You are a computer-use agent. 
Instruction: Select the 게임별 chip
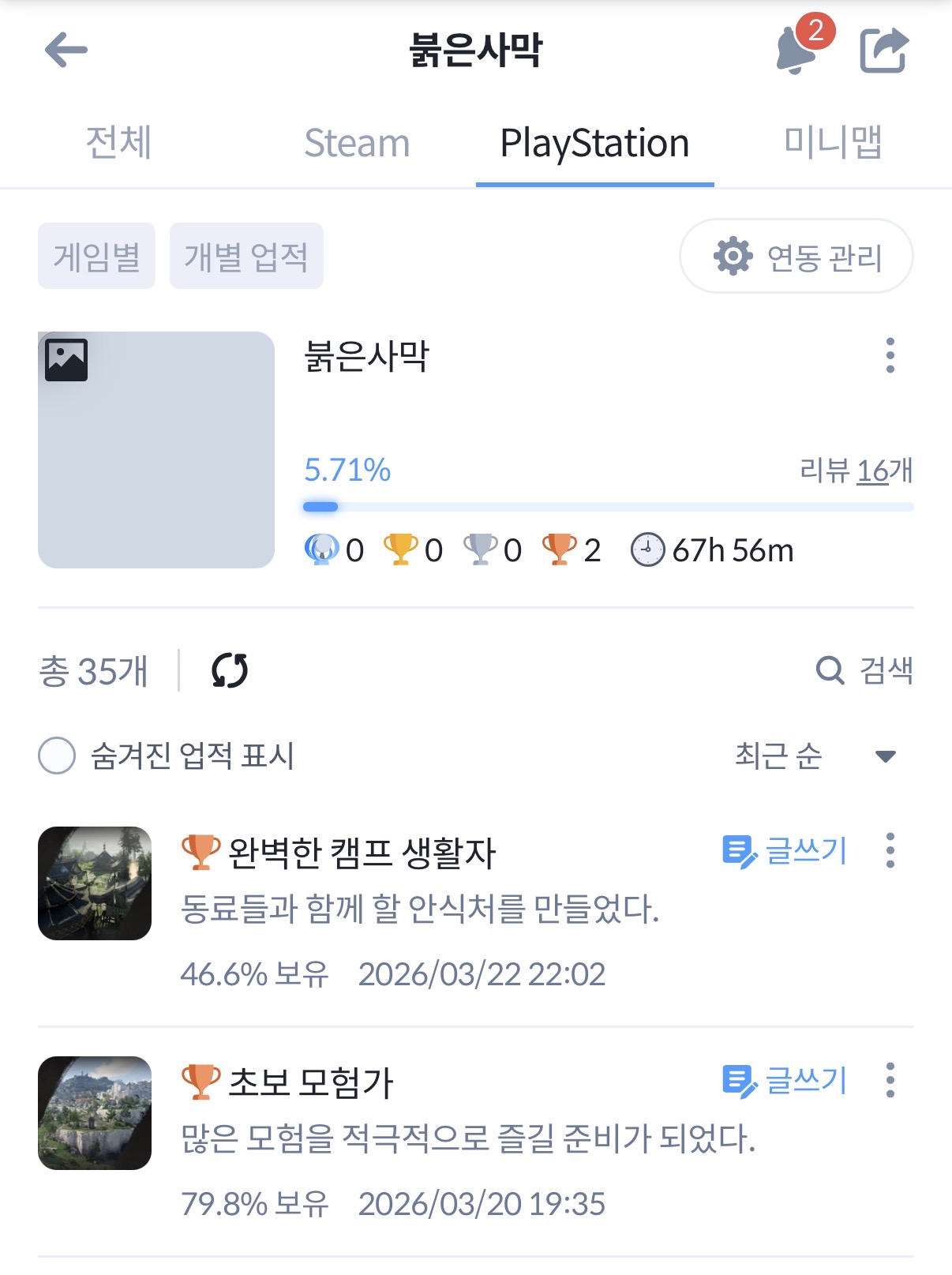point(96,257)
